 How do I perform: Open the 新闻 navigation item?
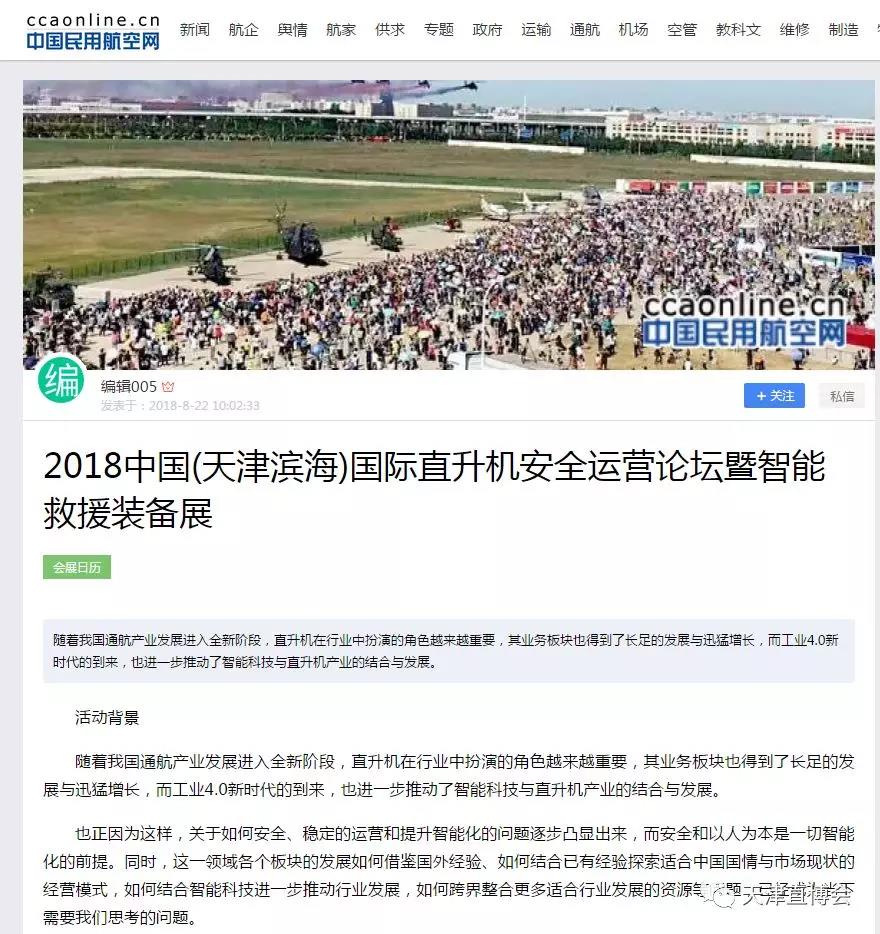coord(195,30)
